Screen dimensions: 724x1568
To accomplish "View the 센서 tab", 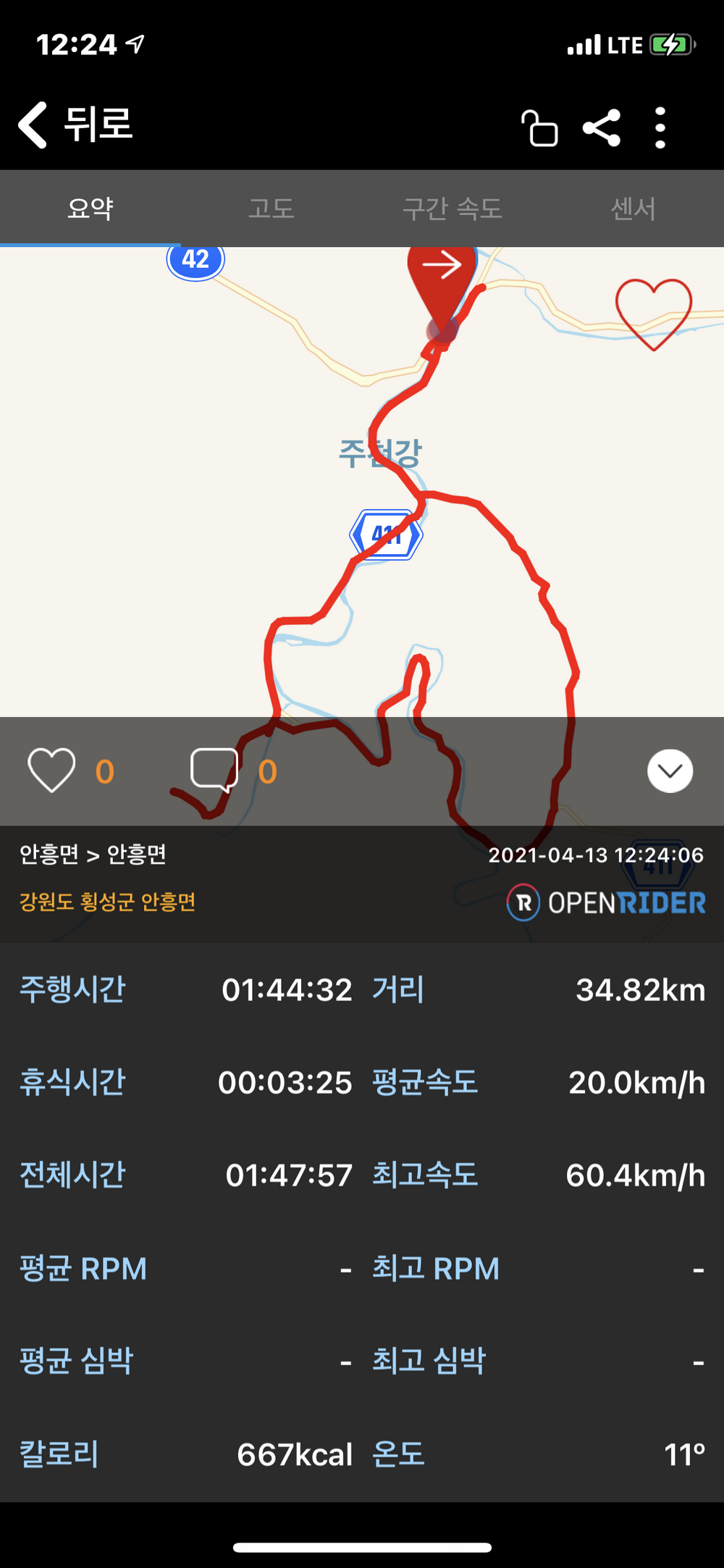I will pyautogui.click(x=633, y=209).
